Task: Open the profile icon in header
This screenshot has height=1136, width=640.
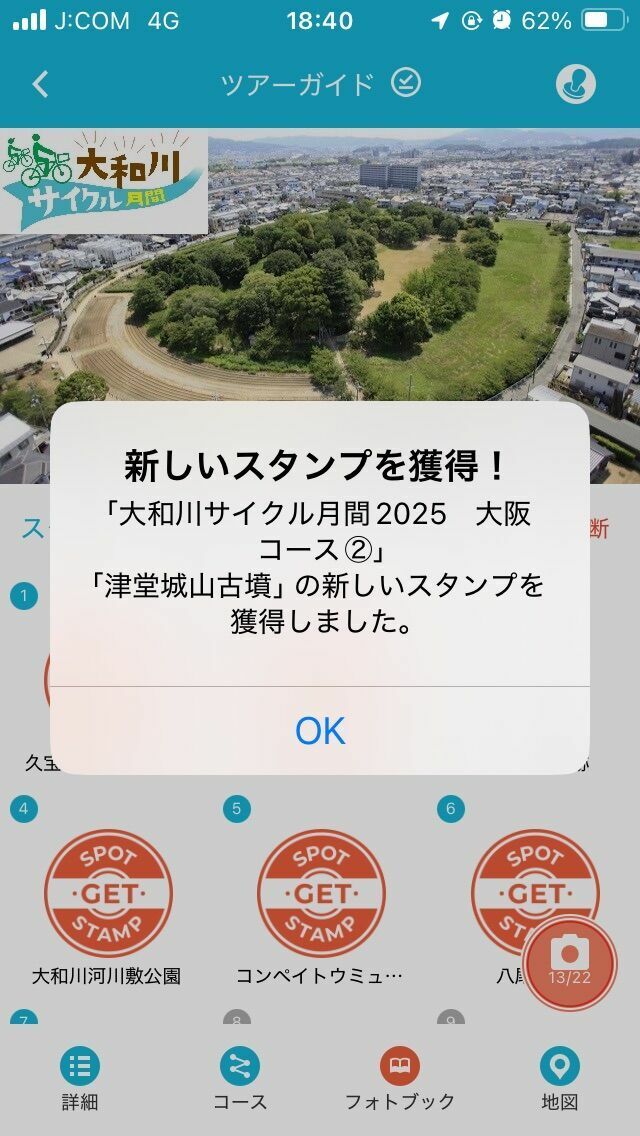Action: point(575,85)
